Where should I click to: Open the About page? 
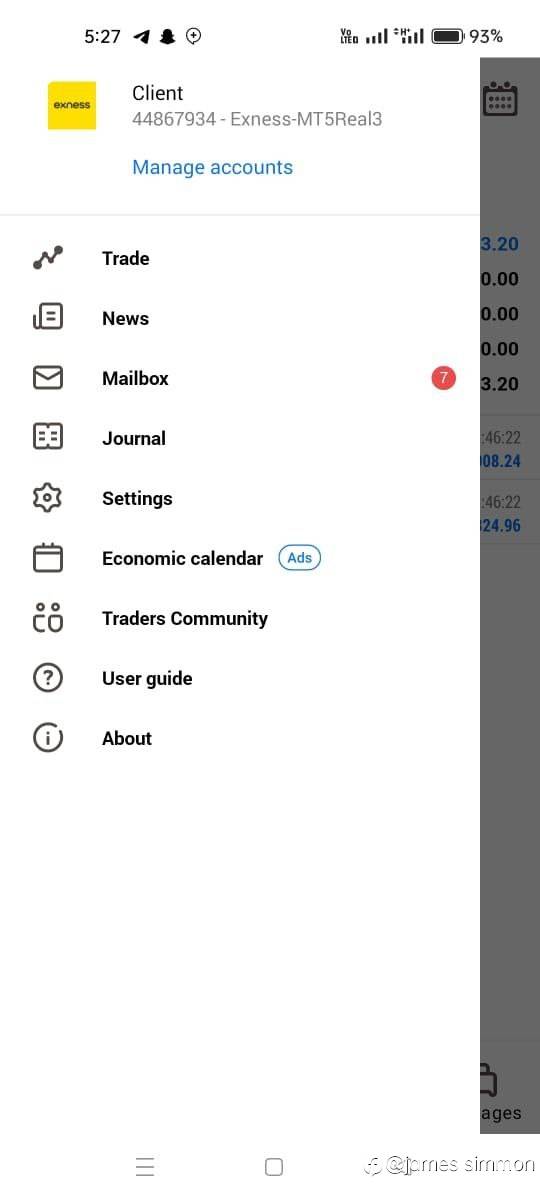tap(240, 738)
